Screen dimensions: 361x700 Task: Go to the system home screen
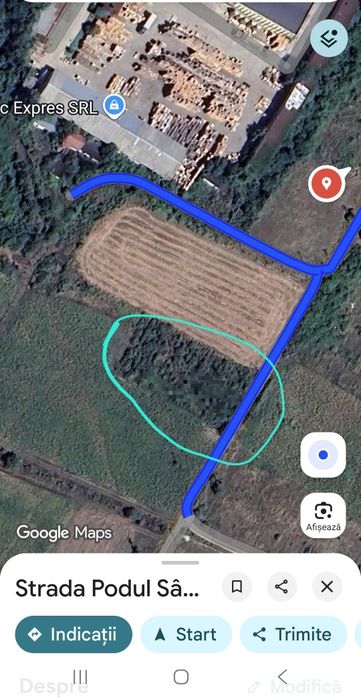[181, 677]
